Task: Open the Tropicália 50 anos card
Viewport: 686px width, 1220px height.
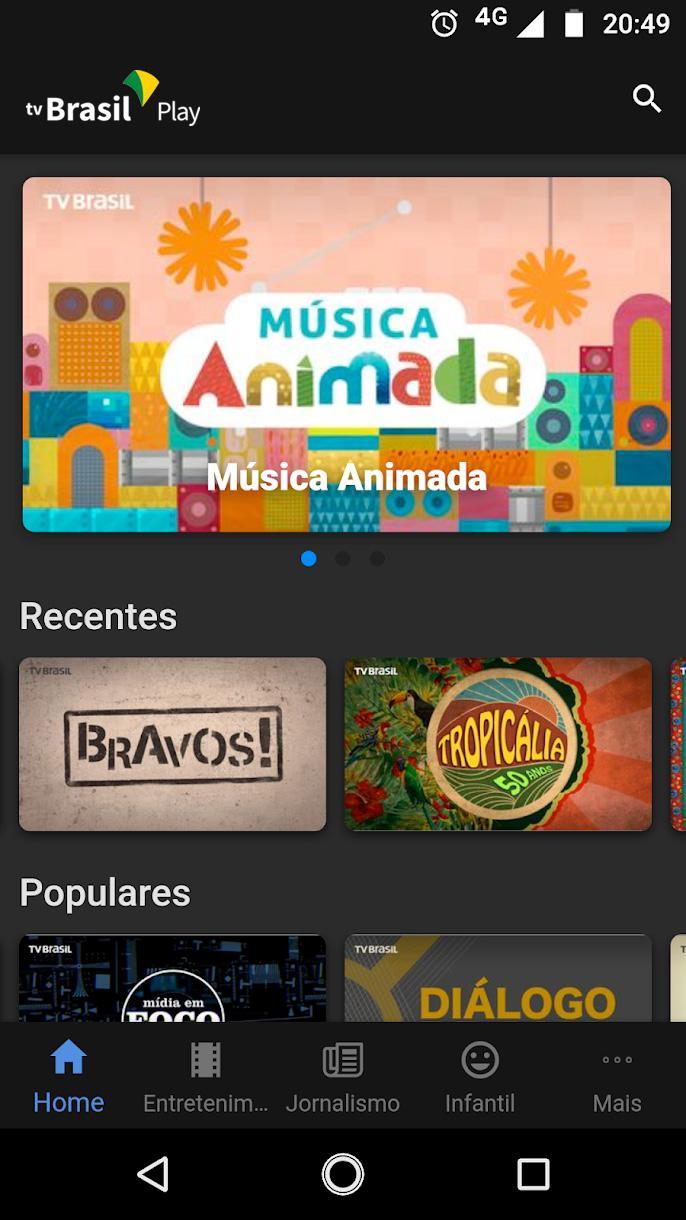Action: point(498,744)
